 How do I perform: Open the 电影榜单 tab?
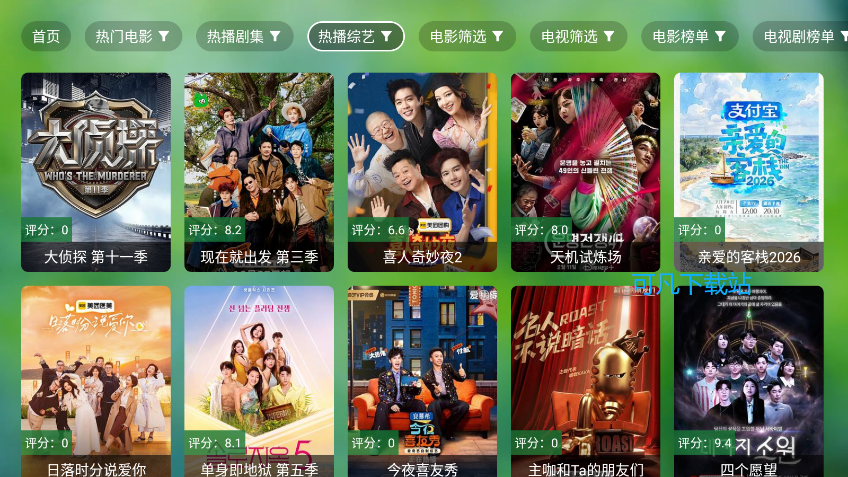(x=689, y=37)
